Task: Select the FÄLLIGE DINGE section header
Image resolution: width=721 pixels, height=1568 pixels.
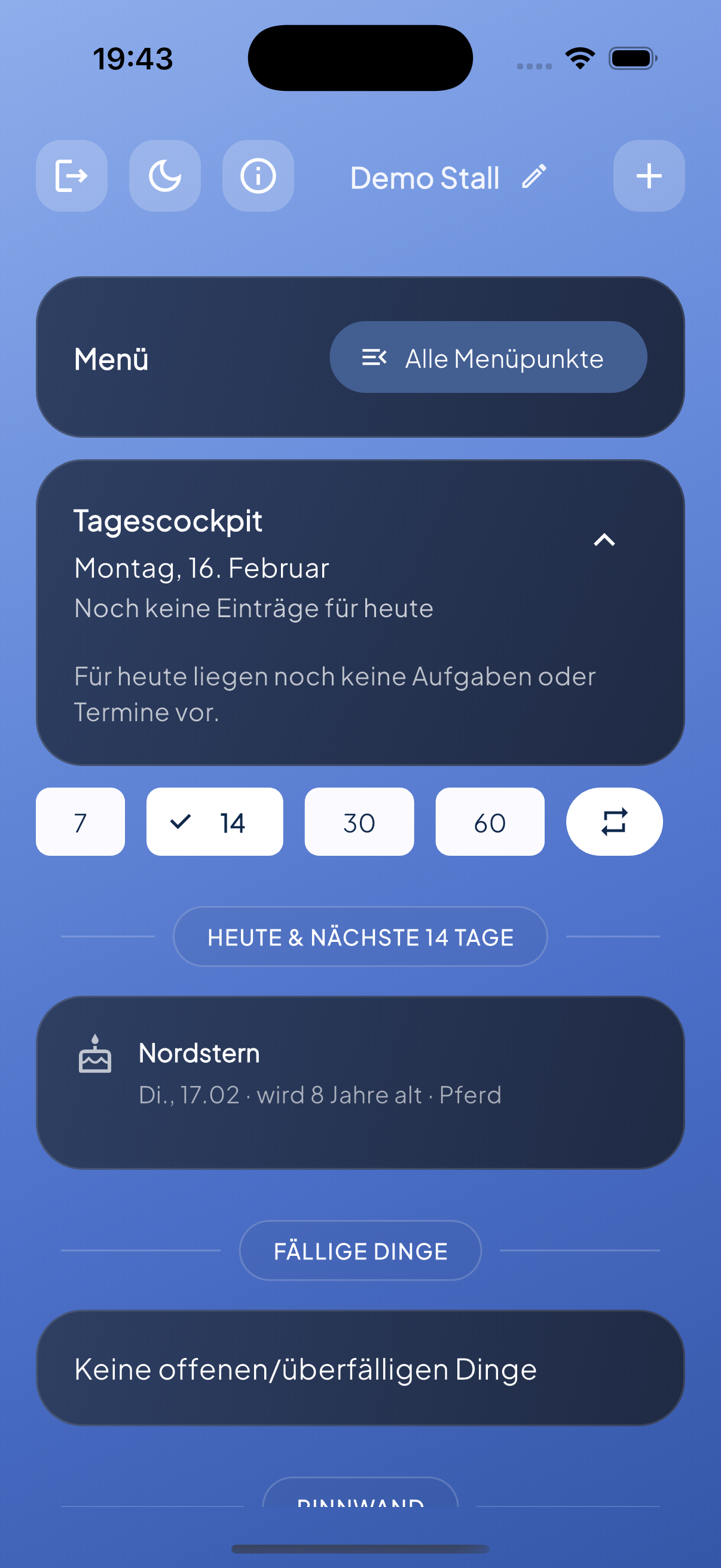Action: pos(360,1250)
